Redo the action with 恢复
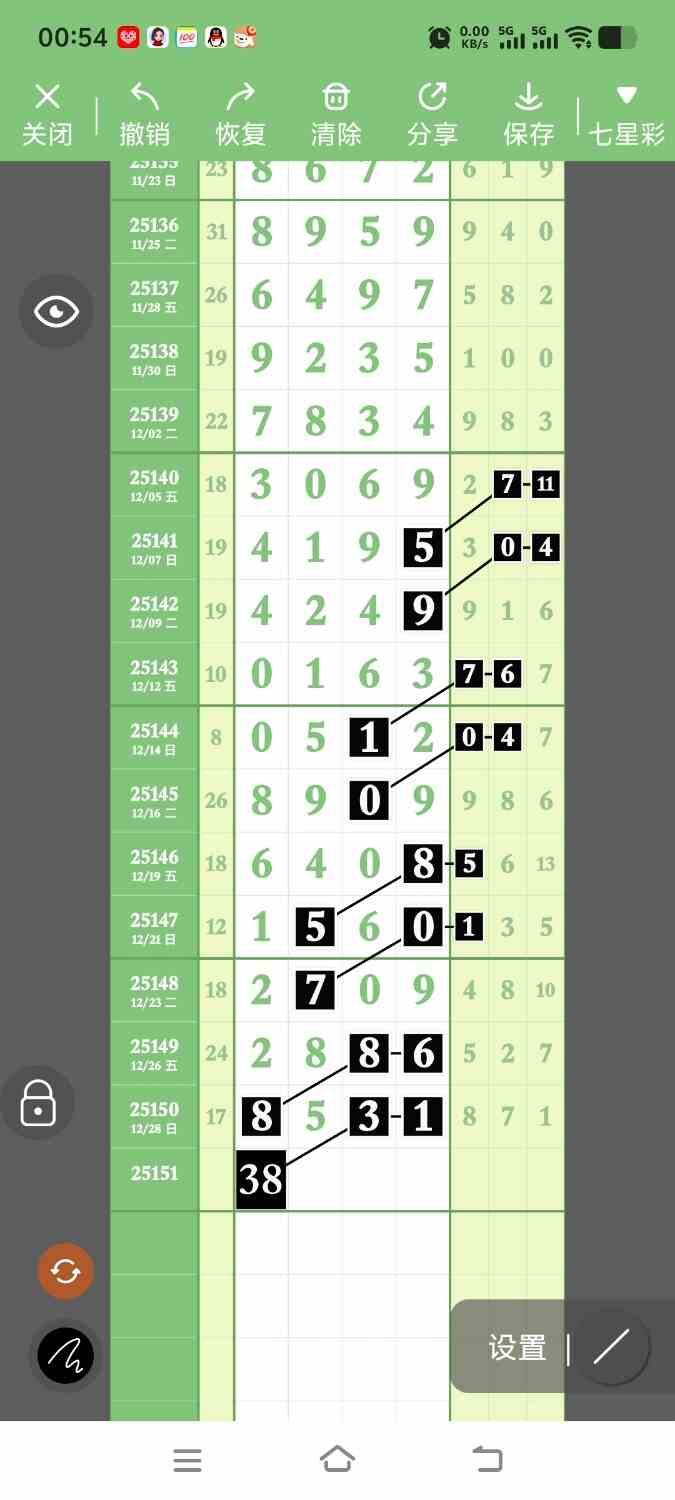Viewport: 675px width, 1500px height. (x=240, y=114)
